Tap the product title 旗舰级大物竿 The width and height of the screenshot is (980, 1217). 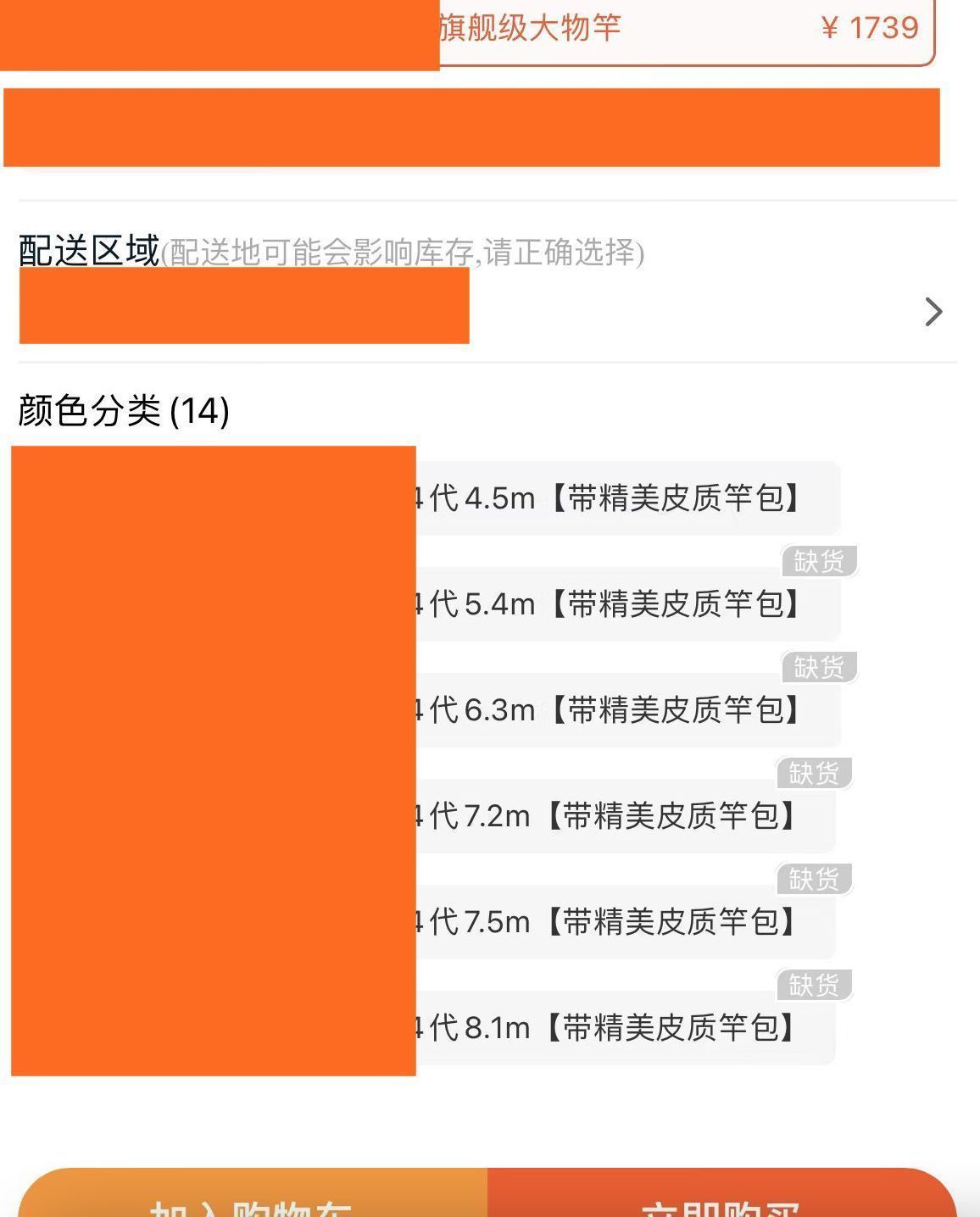(530, 28)
